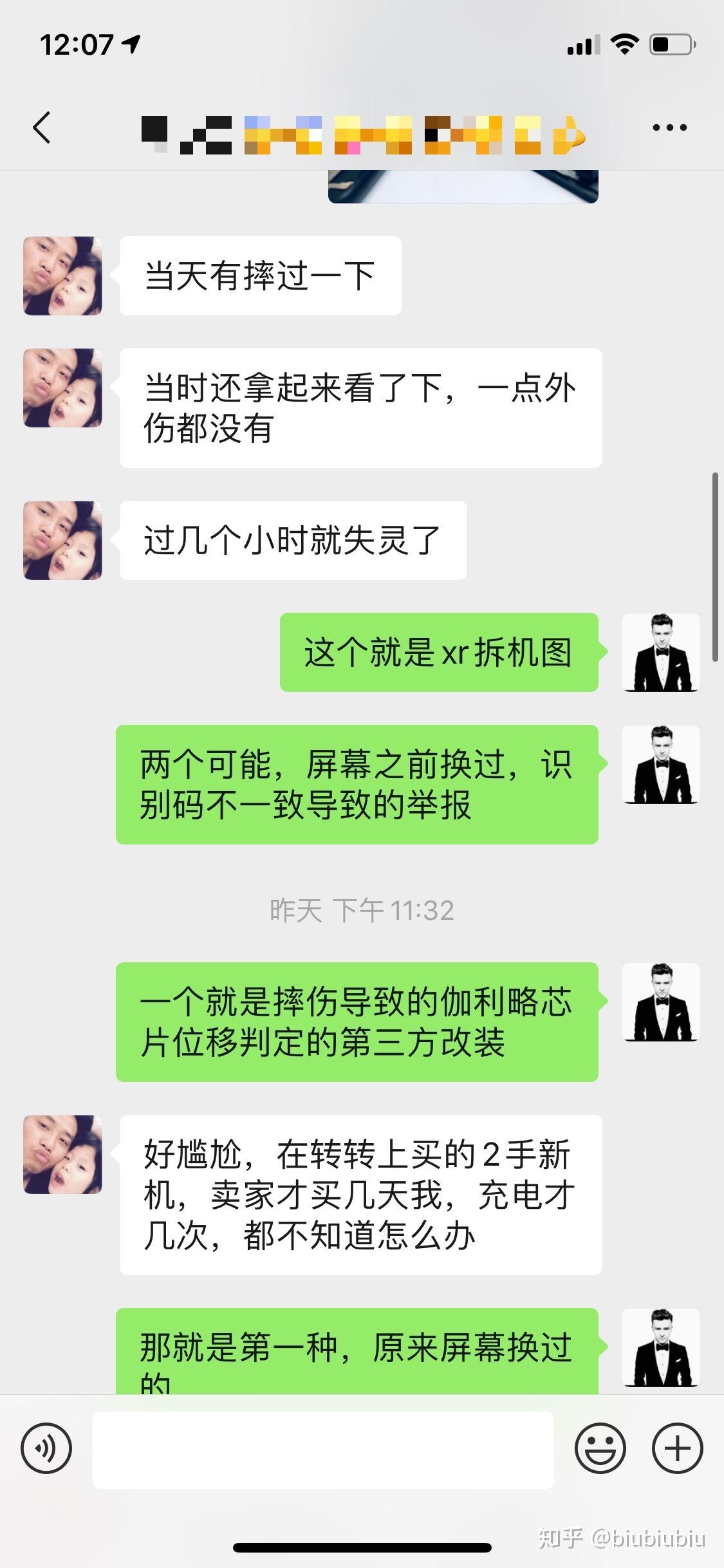Screen dimensions: 724x1568
Task: Go back to the chat list
Action: pyautogui.click(x=42, y=127)
